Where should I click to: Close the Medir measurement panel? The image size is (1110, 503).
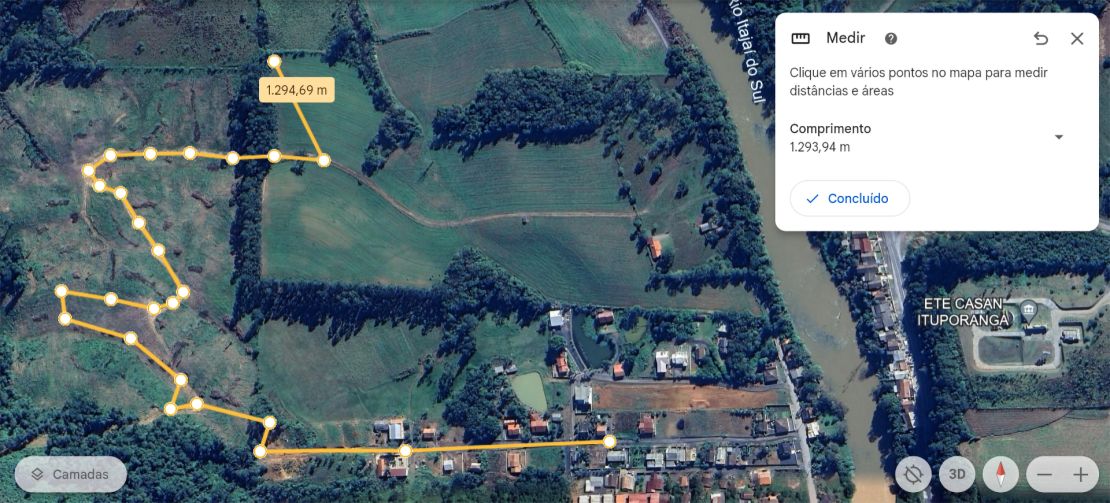click(x=1077, y=39)
